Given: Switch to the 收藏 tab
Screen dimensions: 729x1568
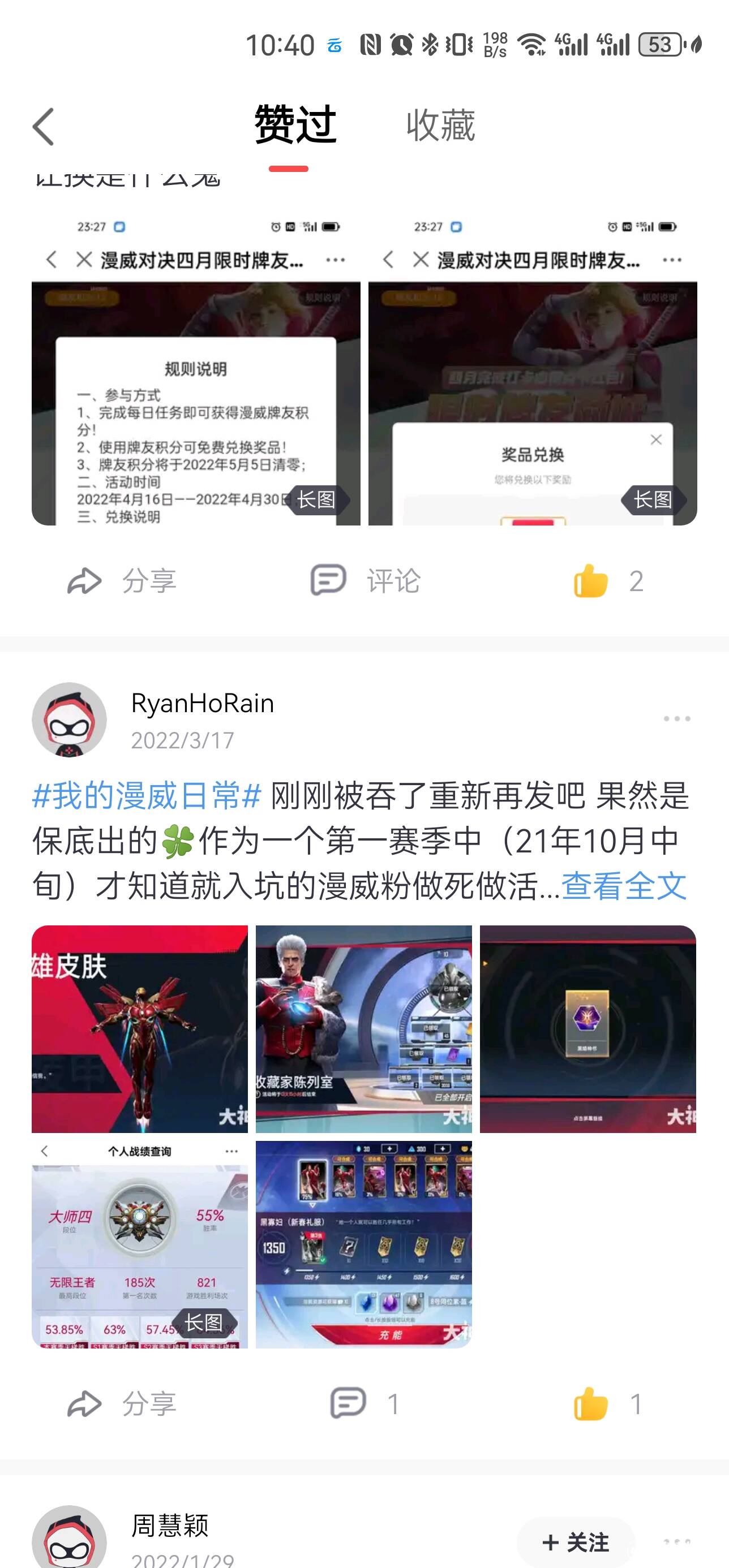Looking at the screenshot, I should click(440, 126).
